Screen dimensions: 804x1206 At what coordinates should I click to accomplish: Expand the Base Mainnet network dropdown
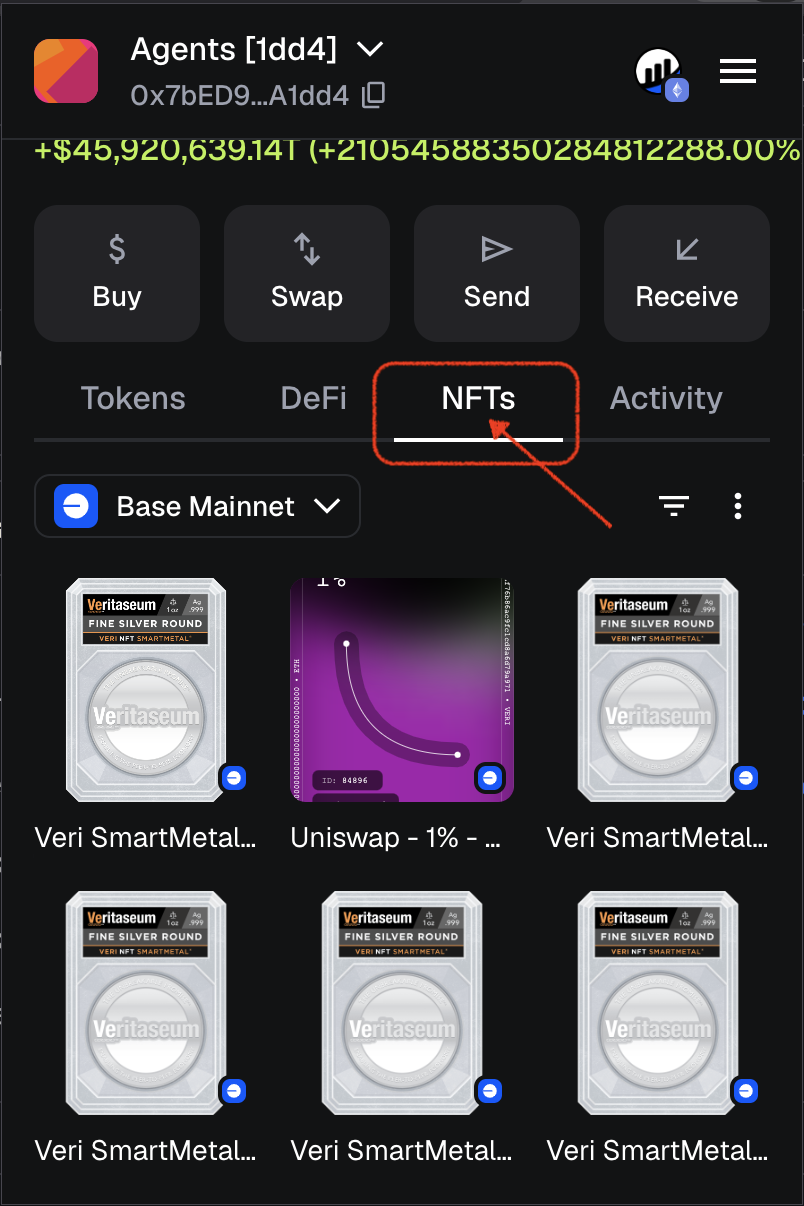(197, 506)
